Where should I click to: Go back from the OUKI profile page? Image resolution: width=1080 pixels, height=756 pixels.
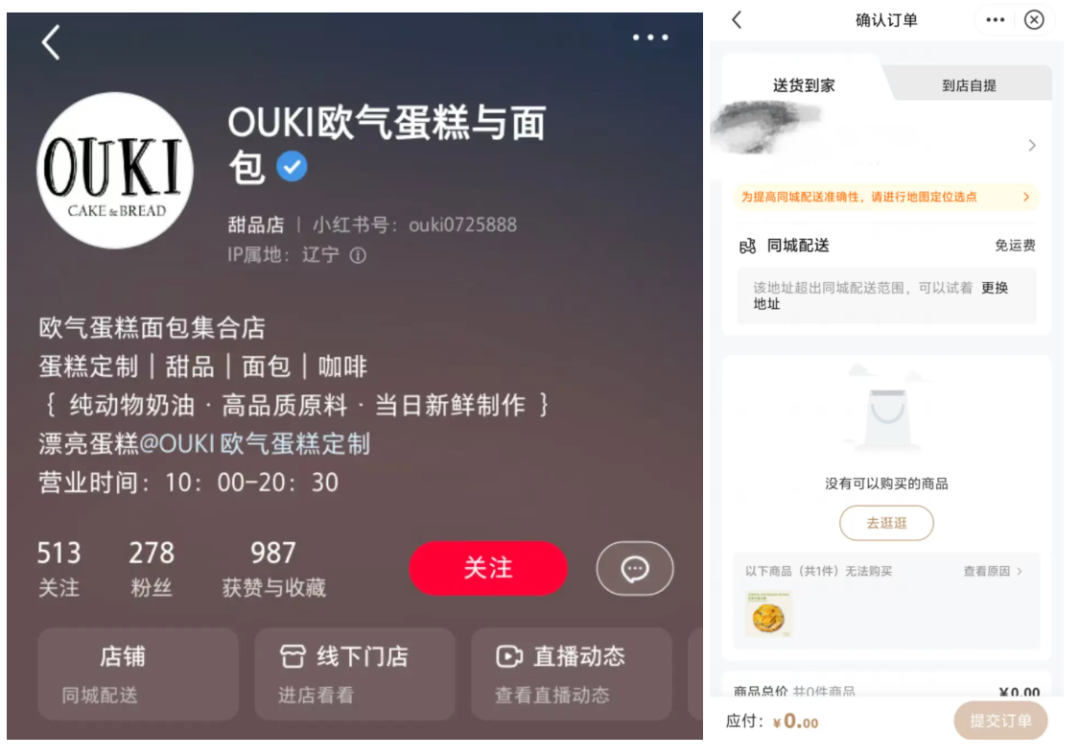[x=51, y=42]
